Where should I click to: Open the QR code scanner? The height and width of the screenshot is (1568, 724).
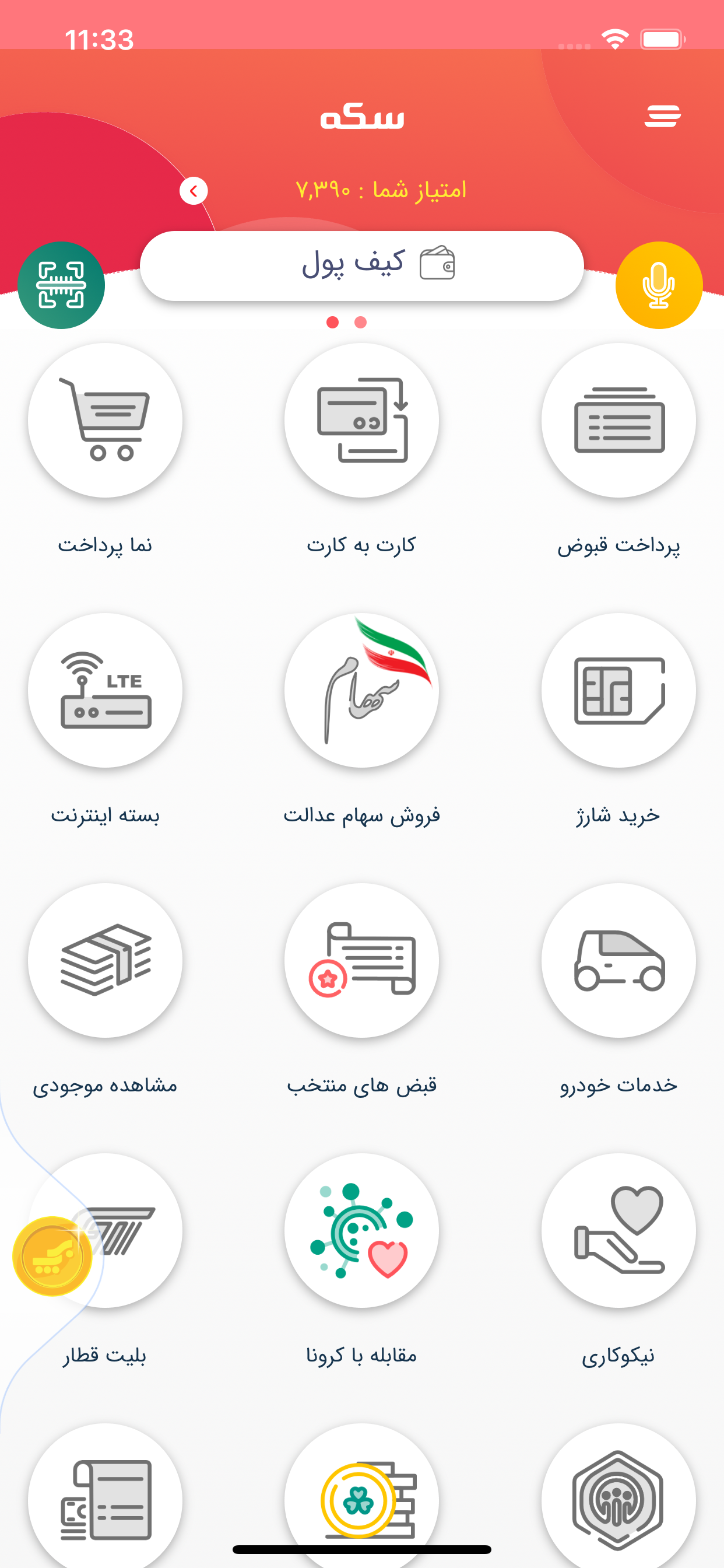(61, 284)
